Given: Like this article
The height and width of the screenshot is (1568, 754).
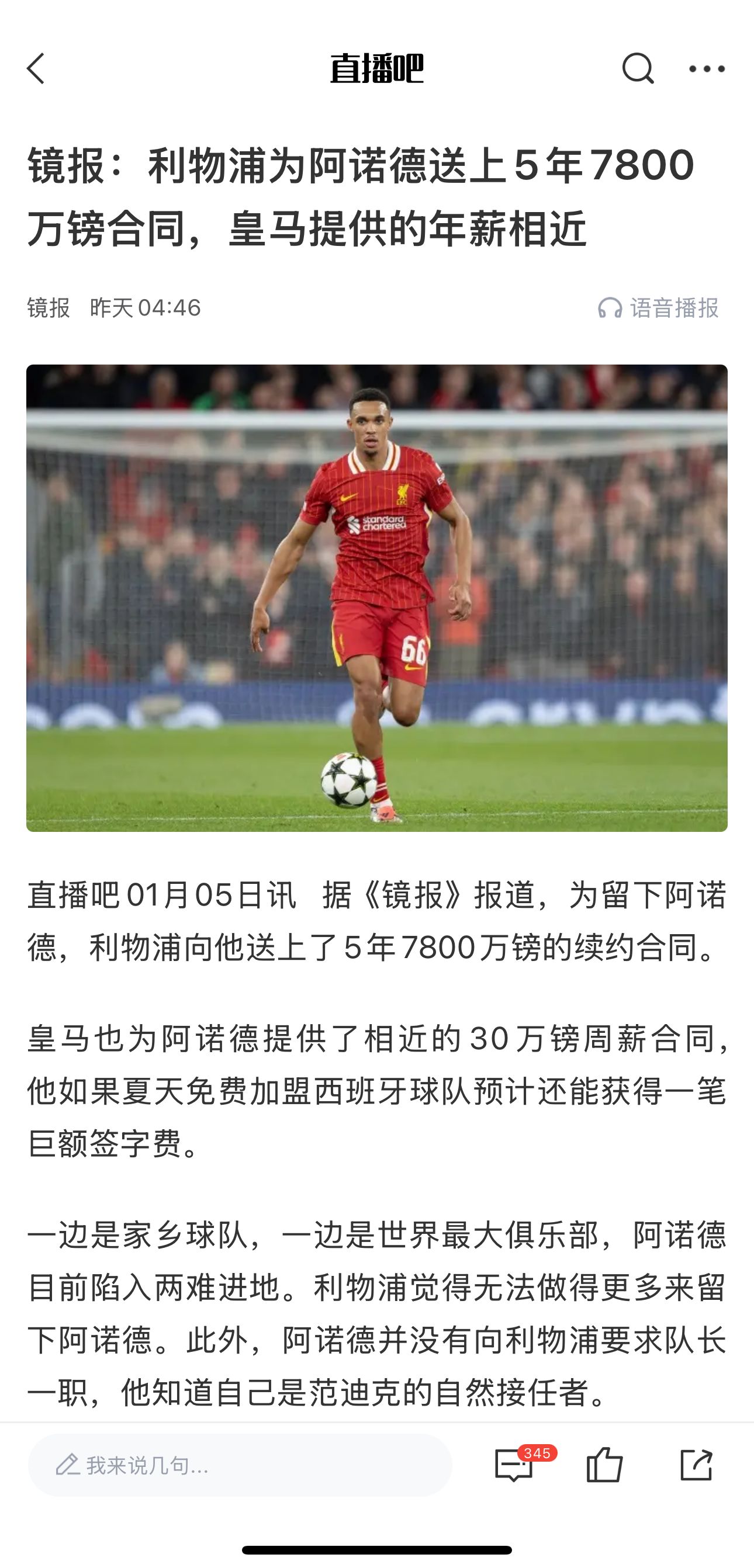Looking at the screenshot, I should [604, 1465].
